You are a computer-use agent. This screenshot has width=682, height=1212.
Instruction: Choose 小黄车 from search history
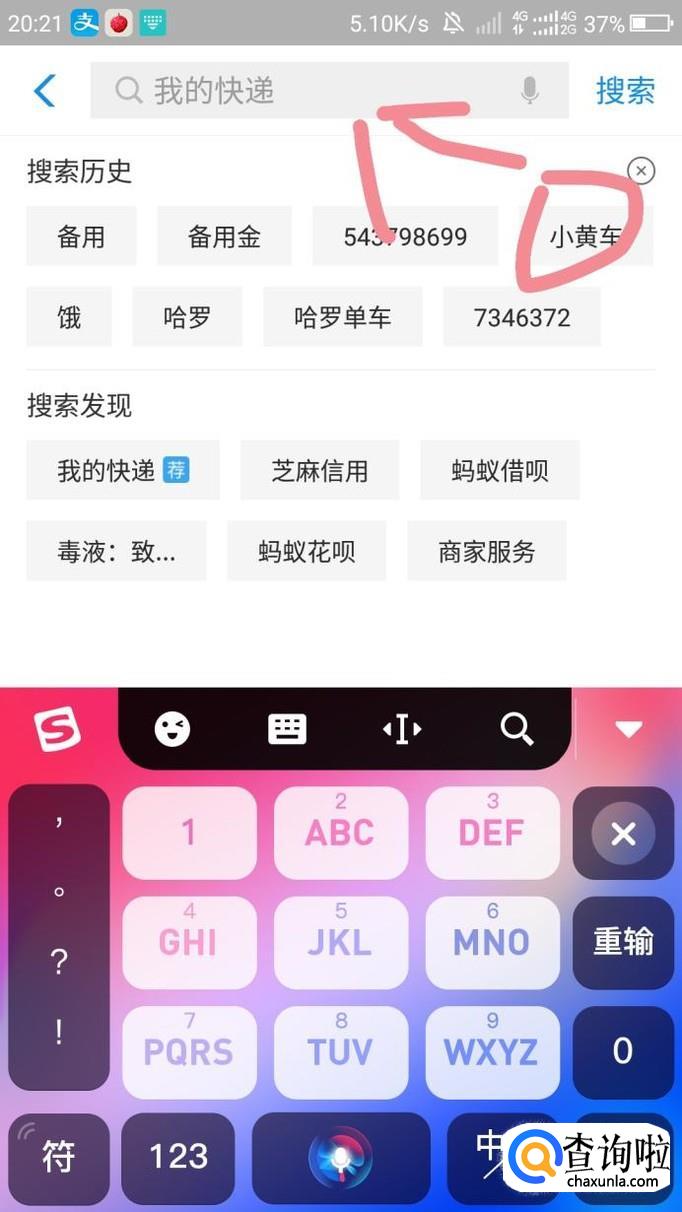(x=586, y=237)
